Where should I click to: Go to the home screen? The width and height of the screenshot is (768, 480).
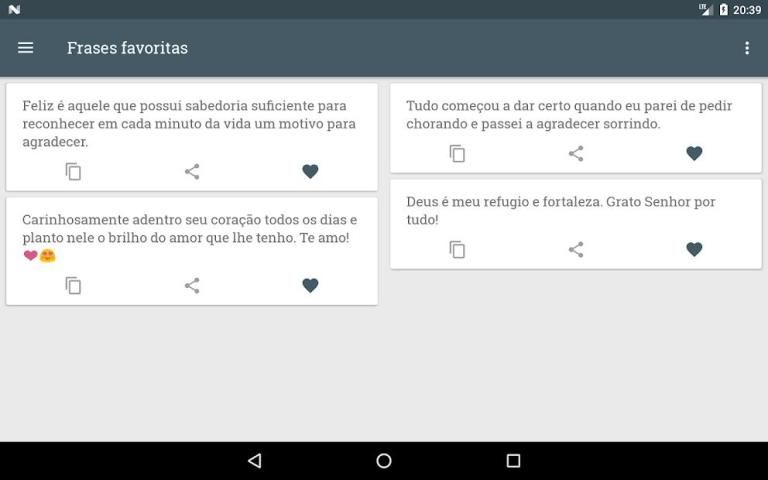coord(384,461)
